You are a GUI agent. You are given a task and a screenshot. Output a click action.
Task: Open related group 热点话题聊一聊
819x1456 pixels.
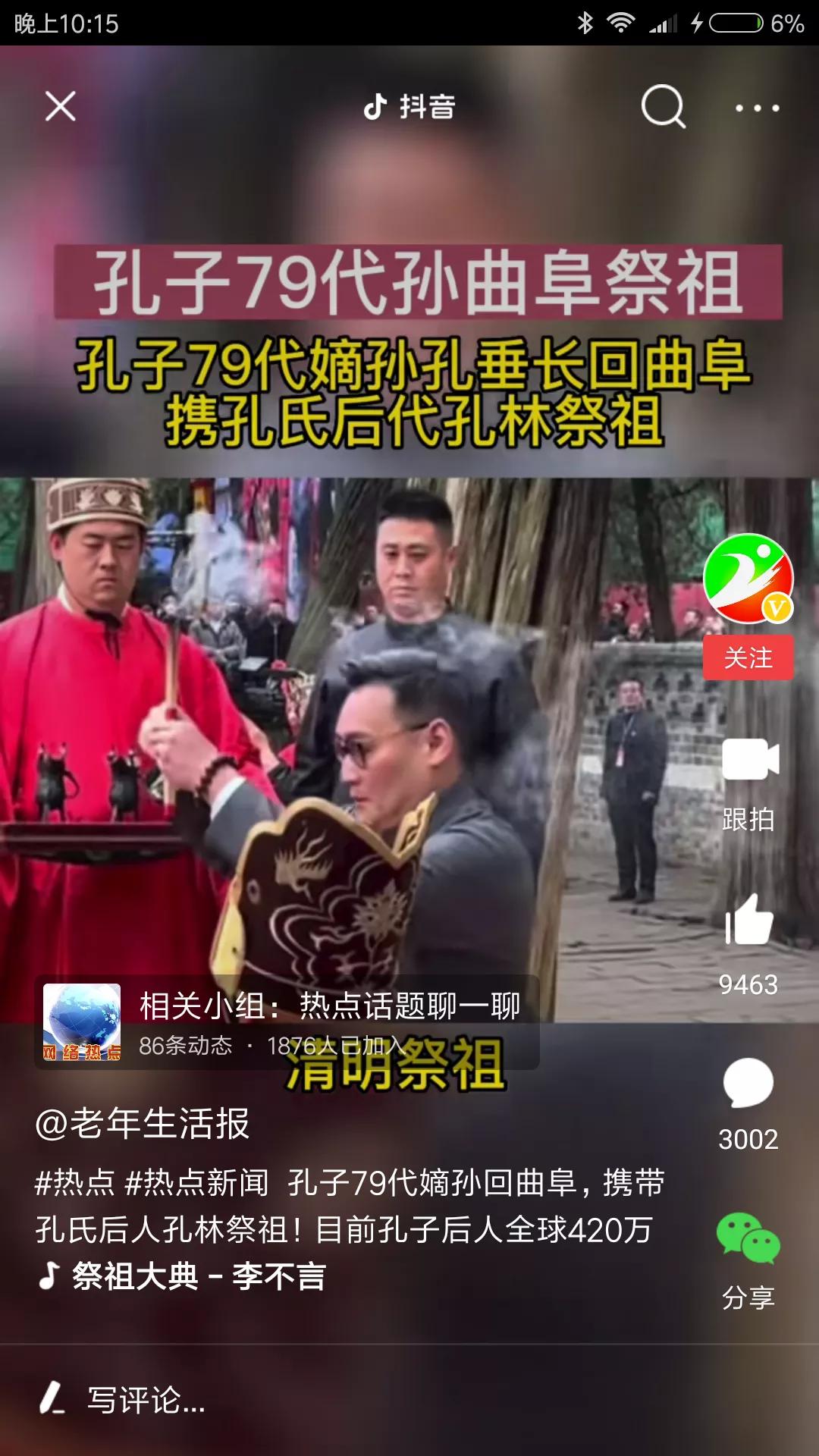click(x=287, y=1022)
